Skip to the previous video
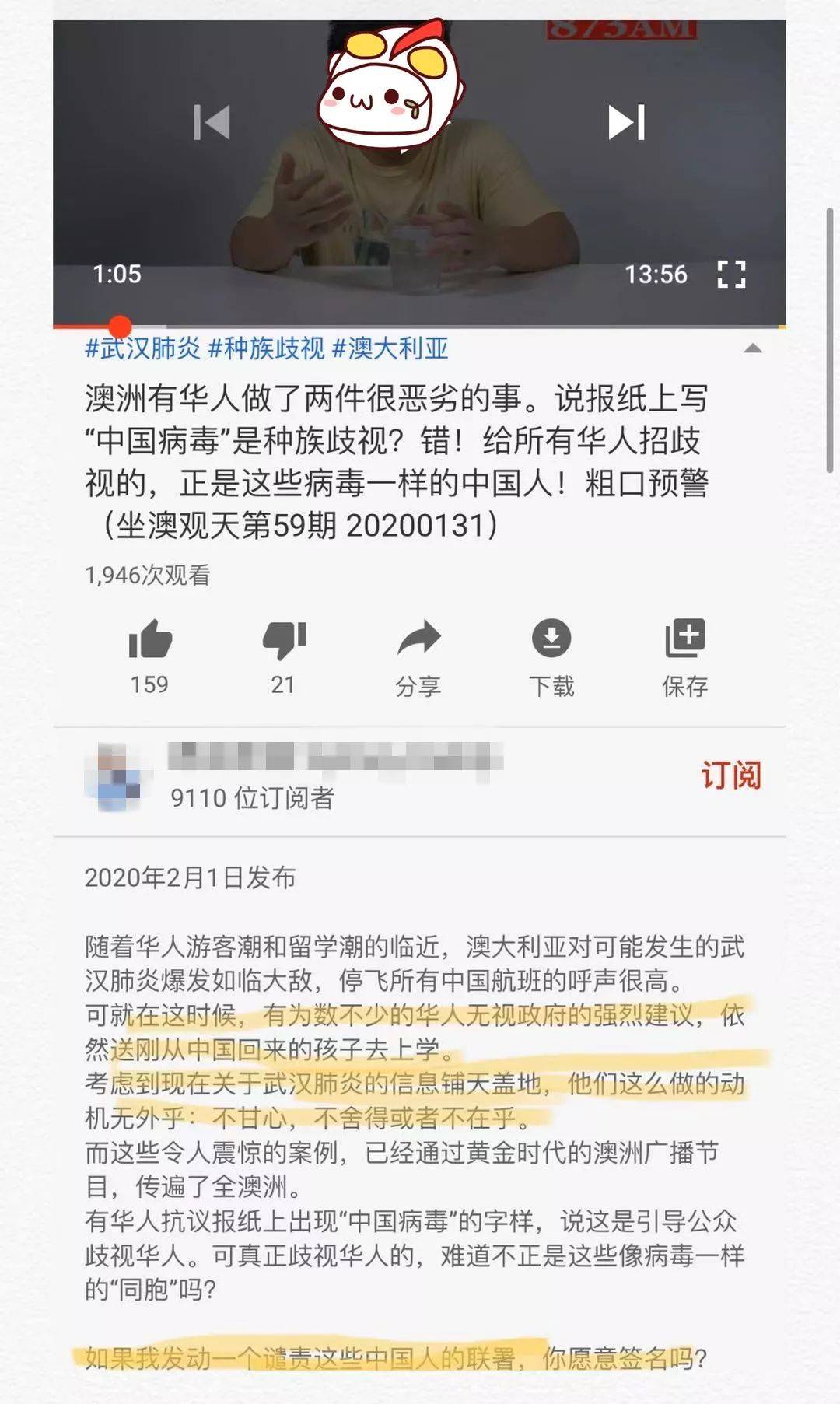This screenshot has width=840, height=1404. coord(212,122)
